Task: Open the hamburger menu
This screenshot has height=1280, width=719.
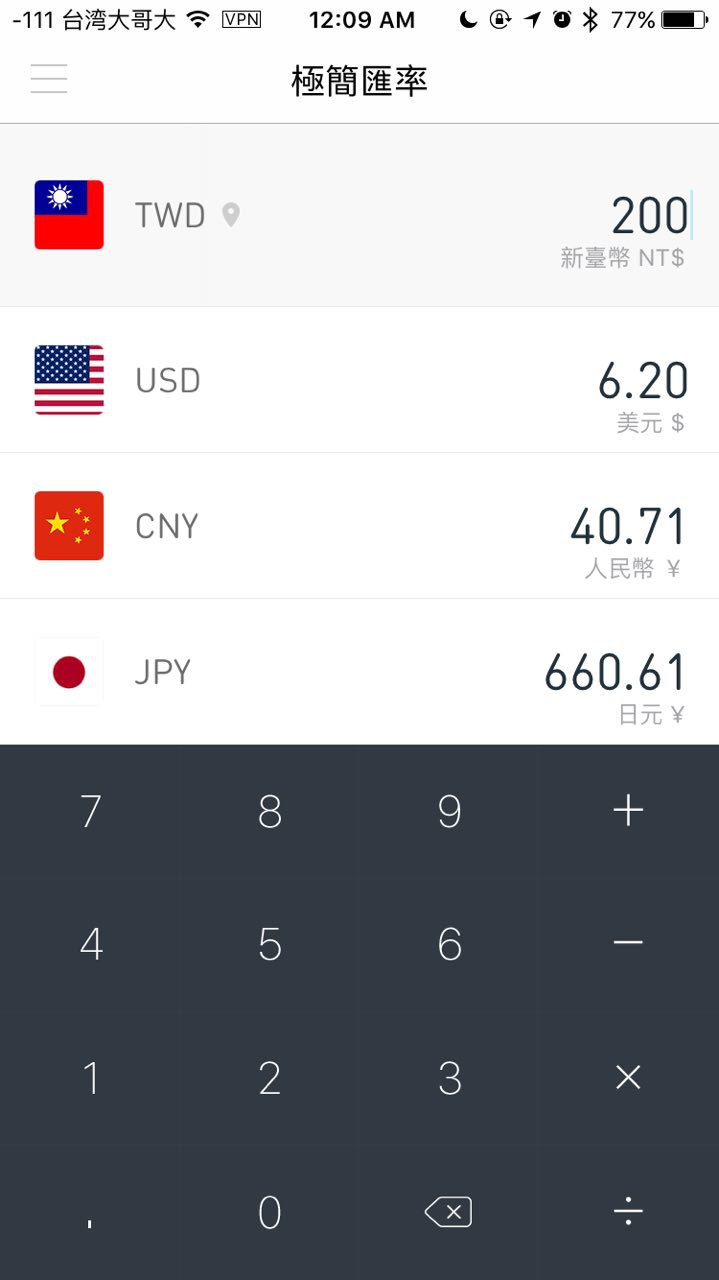Action: (48, 78)
